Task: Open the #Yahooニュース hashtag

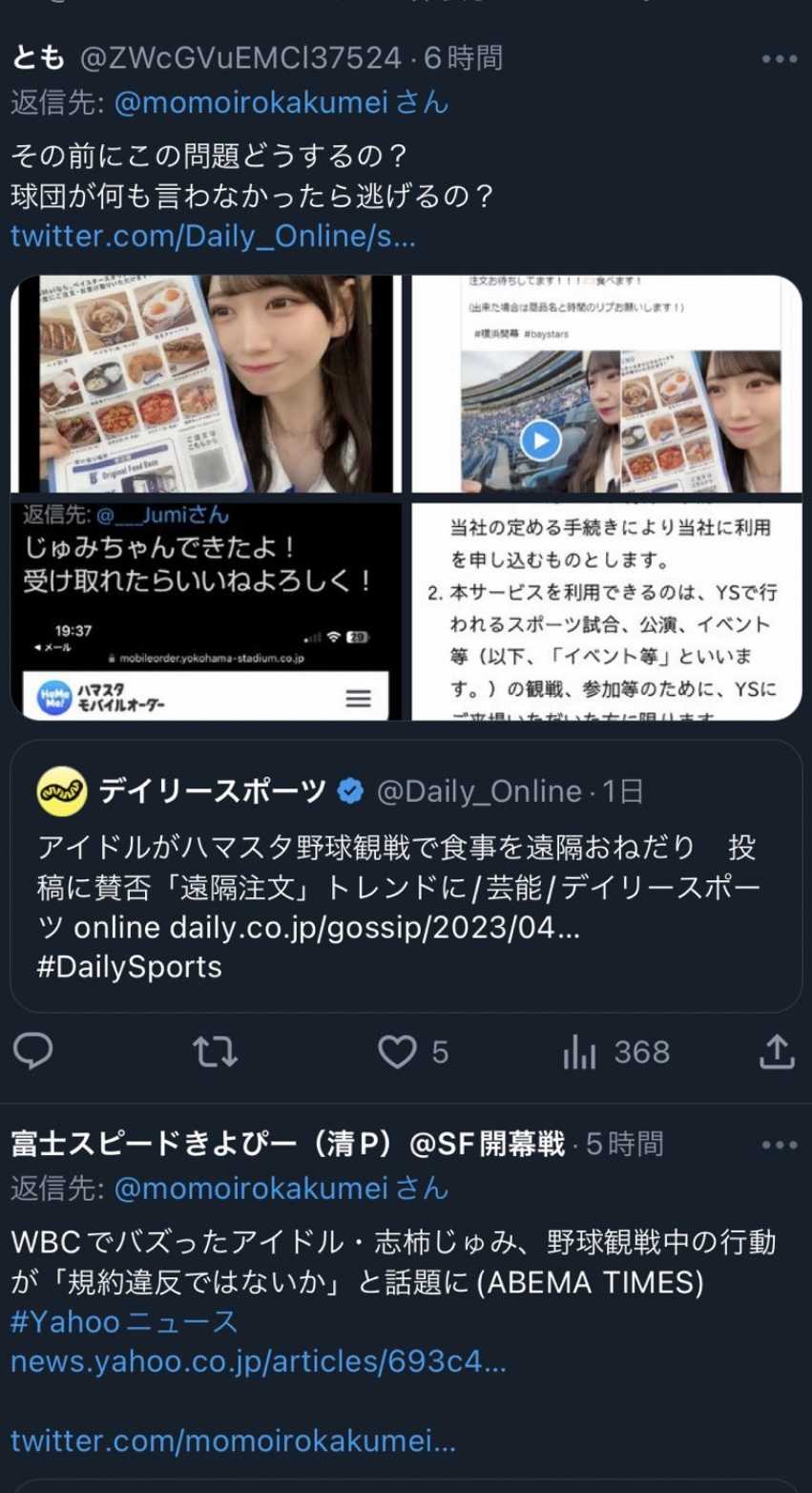Action: pyautogui.click(x=124, y=1322)
